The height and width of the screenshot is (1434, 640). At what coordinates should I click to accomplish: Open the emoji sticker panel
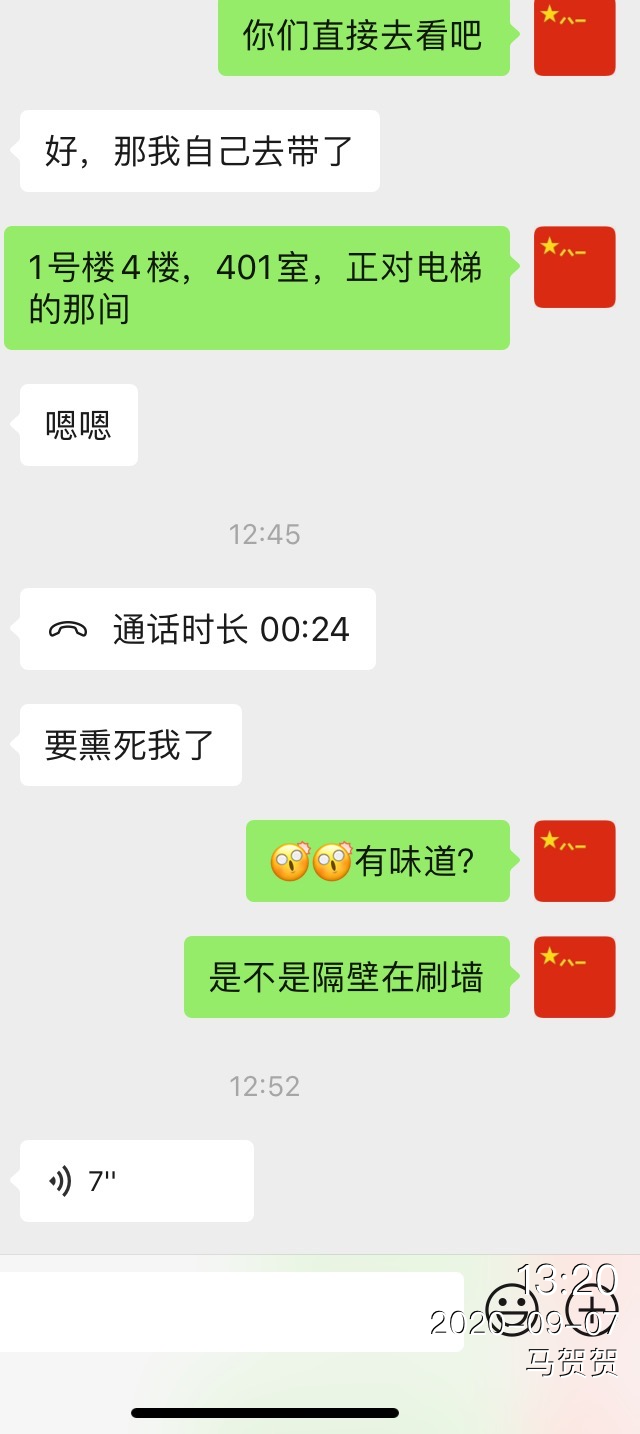[x=511, y=1307]
